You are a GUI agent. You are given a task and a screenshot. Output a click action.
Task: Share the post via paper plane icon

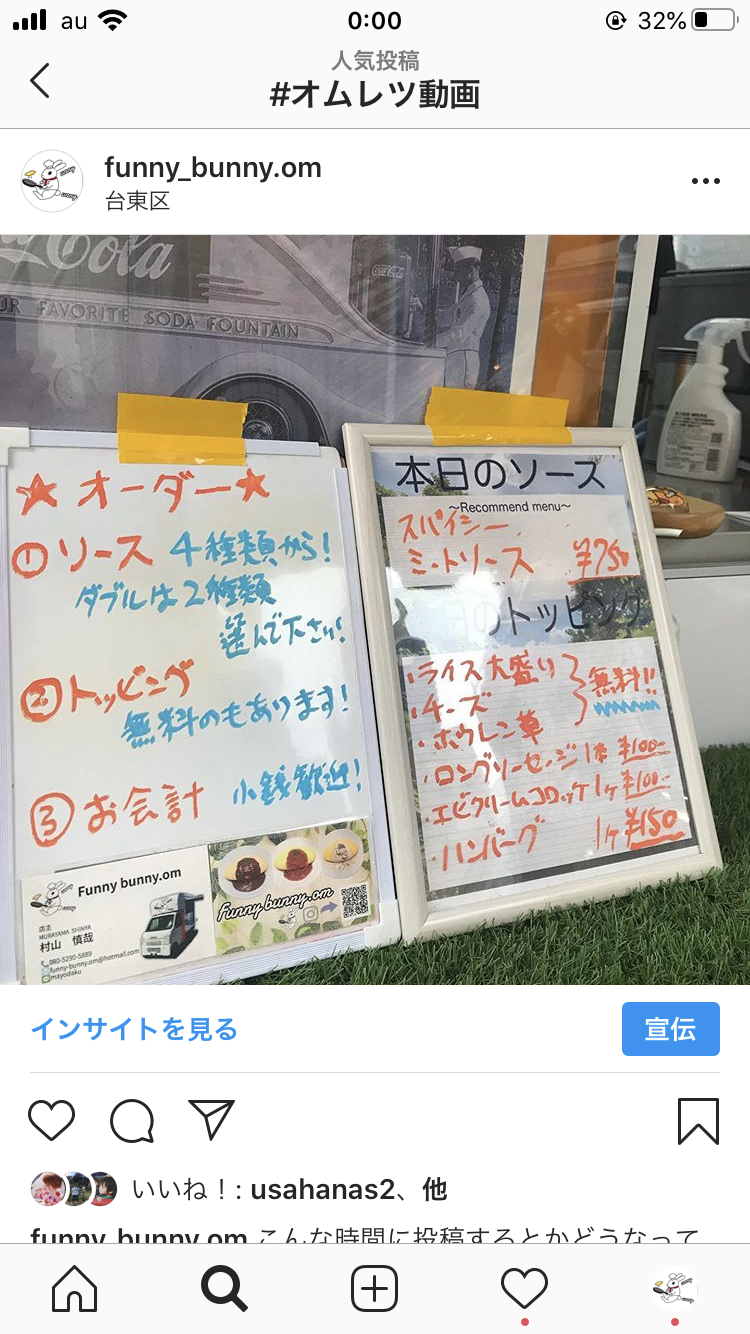[211, 1121]
